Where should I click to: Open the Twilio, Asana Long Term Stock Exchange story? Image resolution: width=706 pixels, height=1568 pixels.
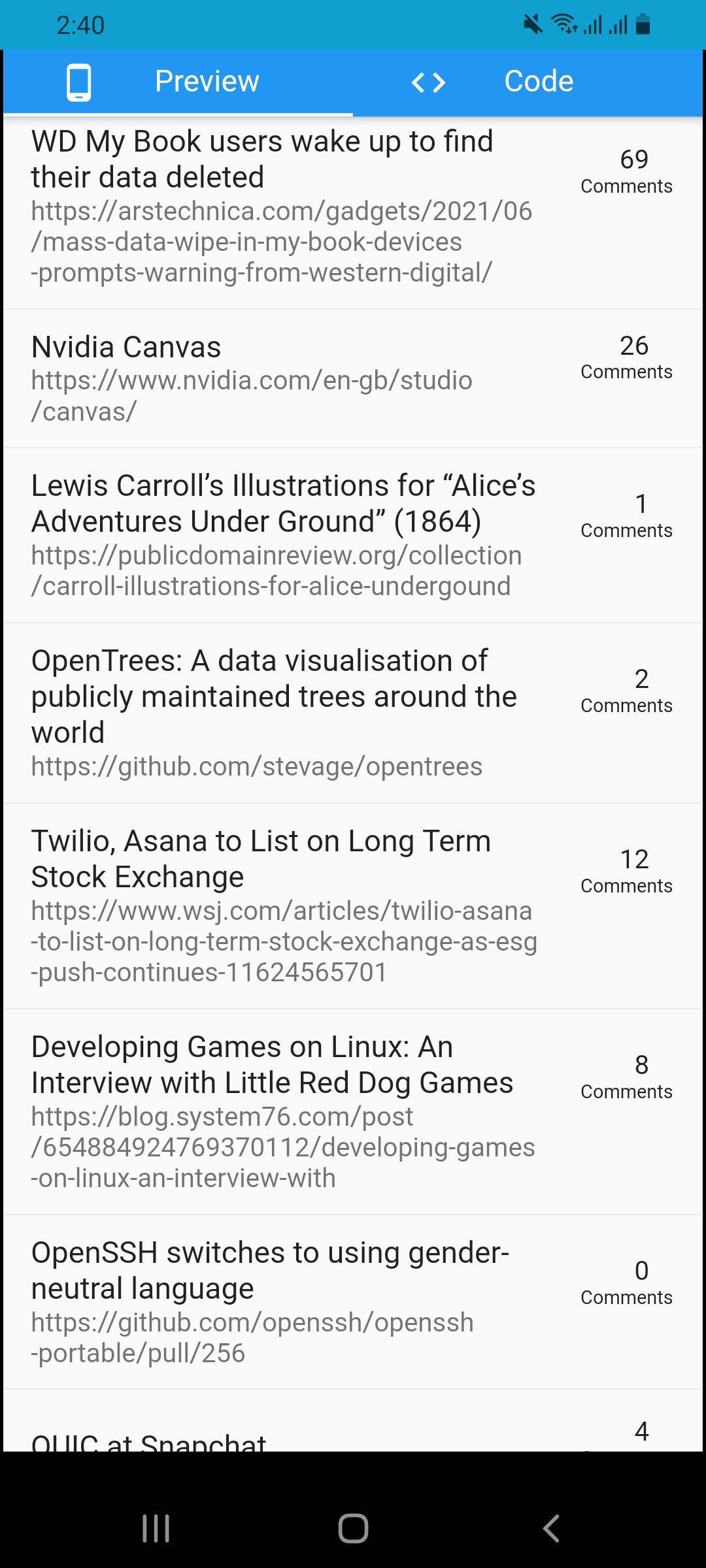(260, 858)
